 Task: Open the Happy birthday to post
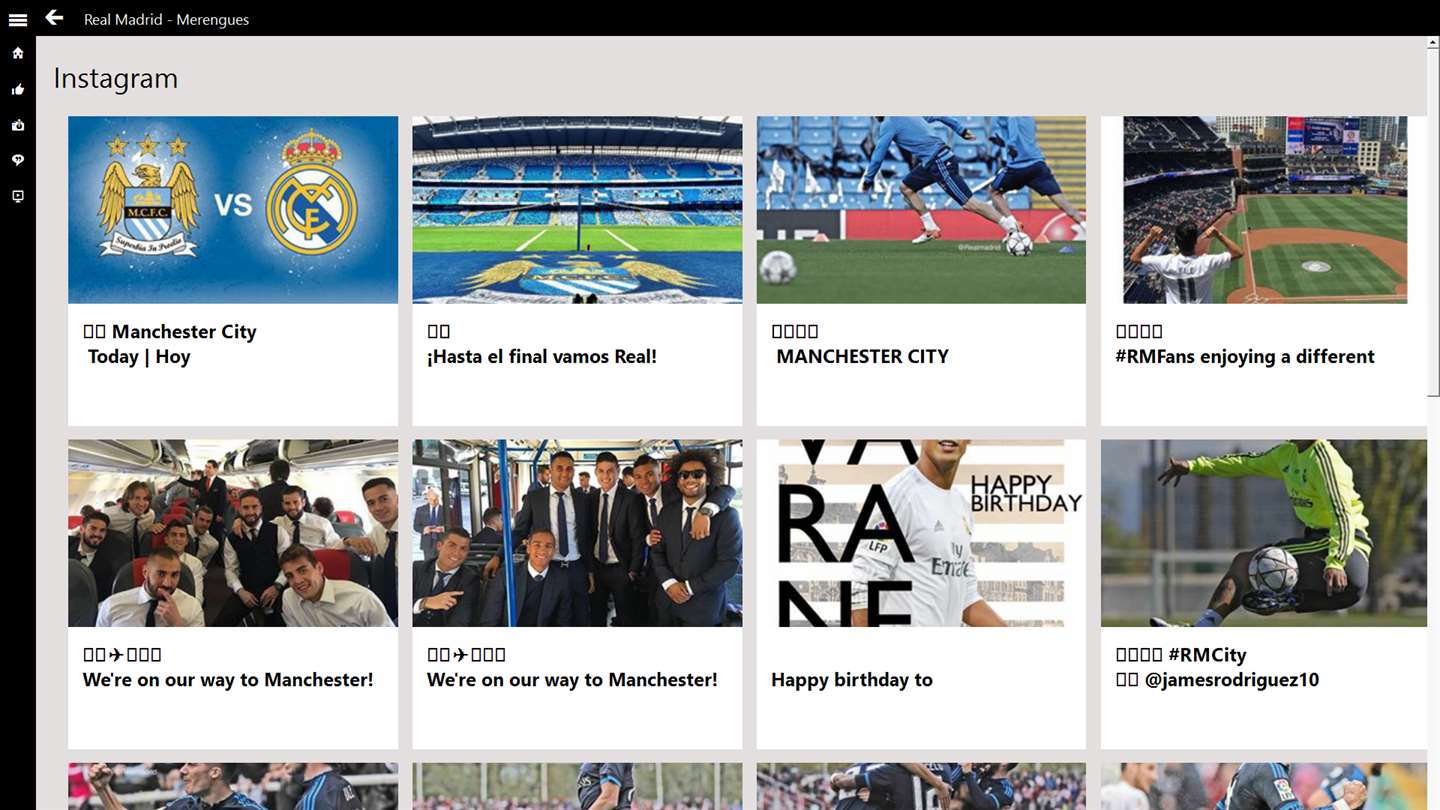coord(921,593)
